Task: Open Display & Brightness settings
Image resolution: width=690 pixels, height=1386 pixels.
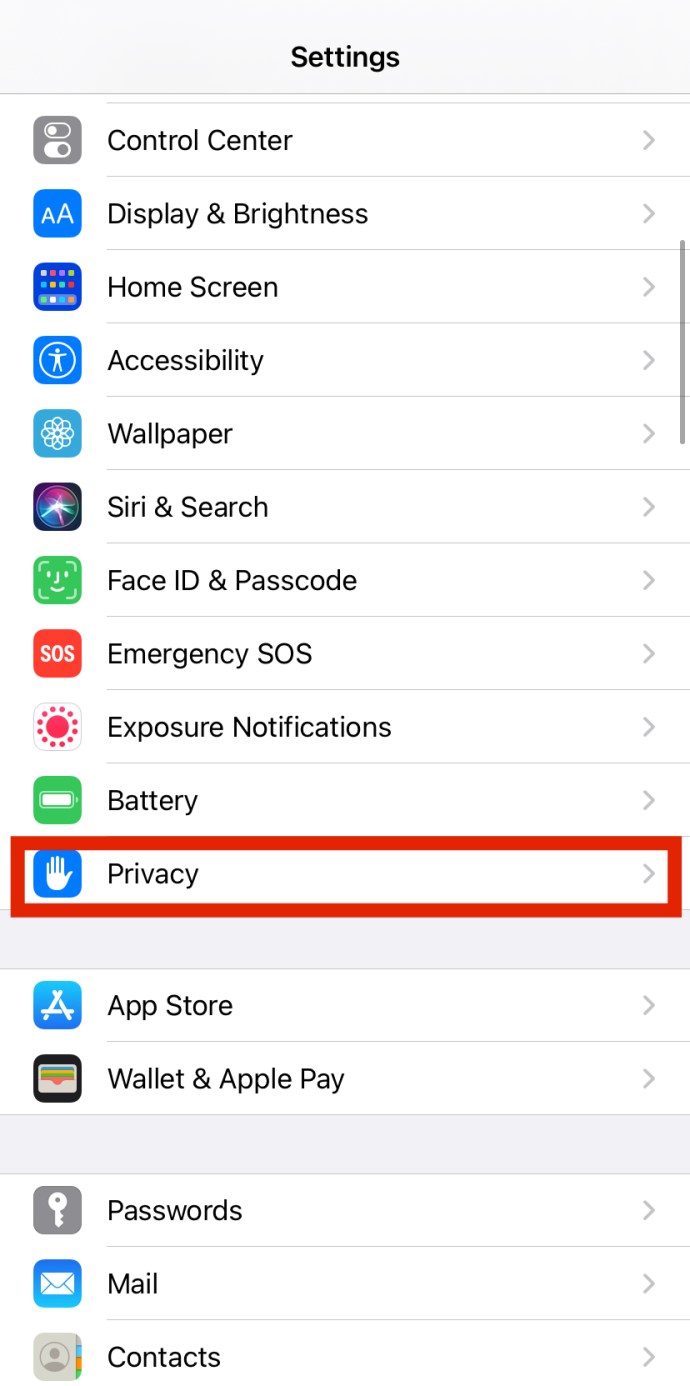Action: coord(345,214)
